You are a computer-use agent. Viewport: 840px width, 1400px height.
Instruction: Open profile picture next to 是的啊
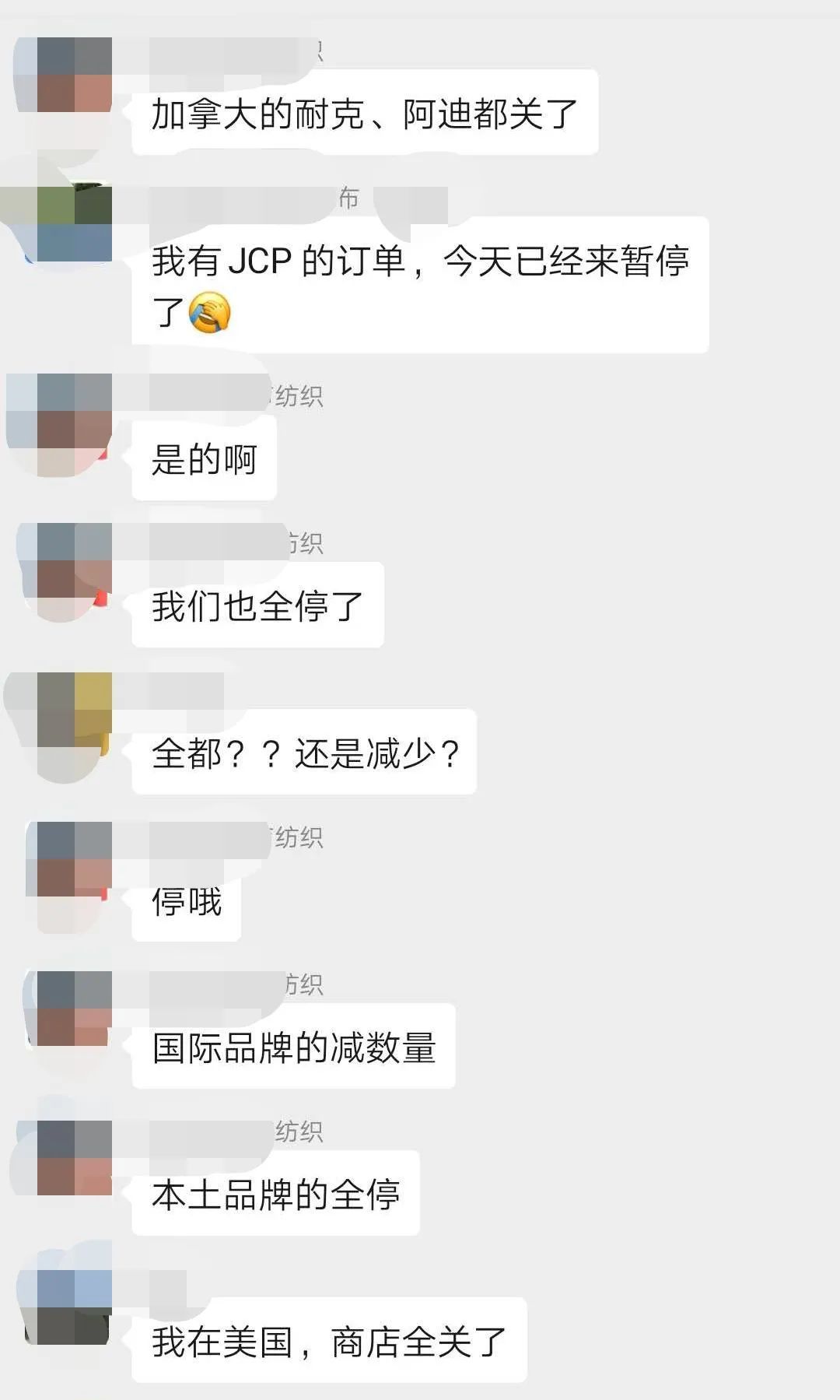tap(75, 411)
